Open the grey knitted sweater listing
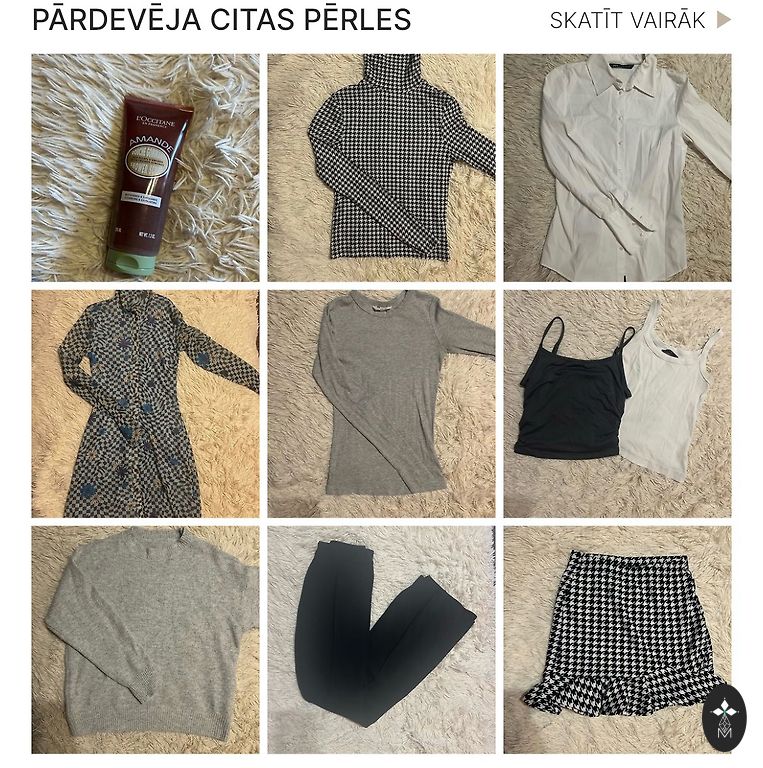This screenshot has height=768, width=763. [145, 640]
